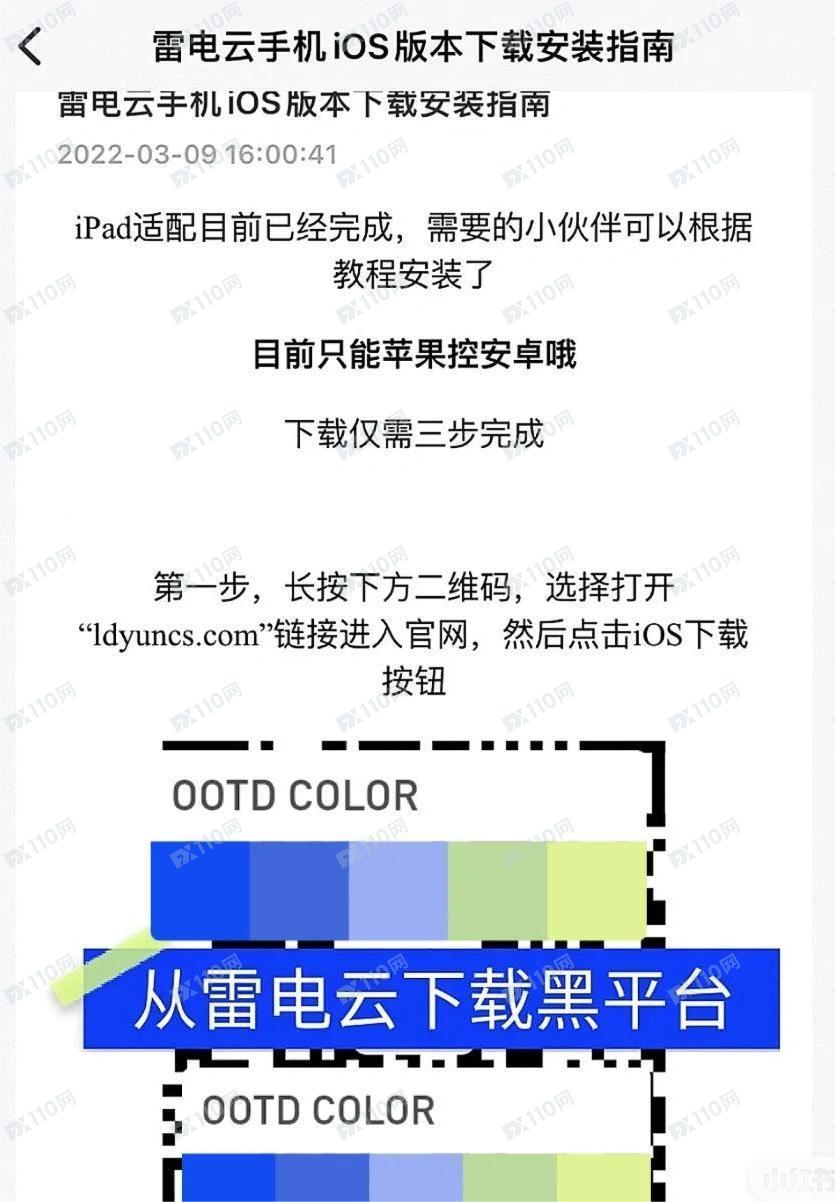Go back using the top-left arrow
Screen dimensions: 835x1202
[x=31, y=46]
